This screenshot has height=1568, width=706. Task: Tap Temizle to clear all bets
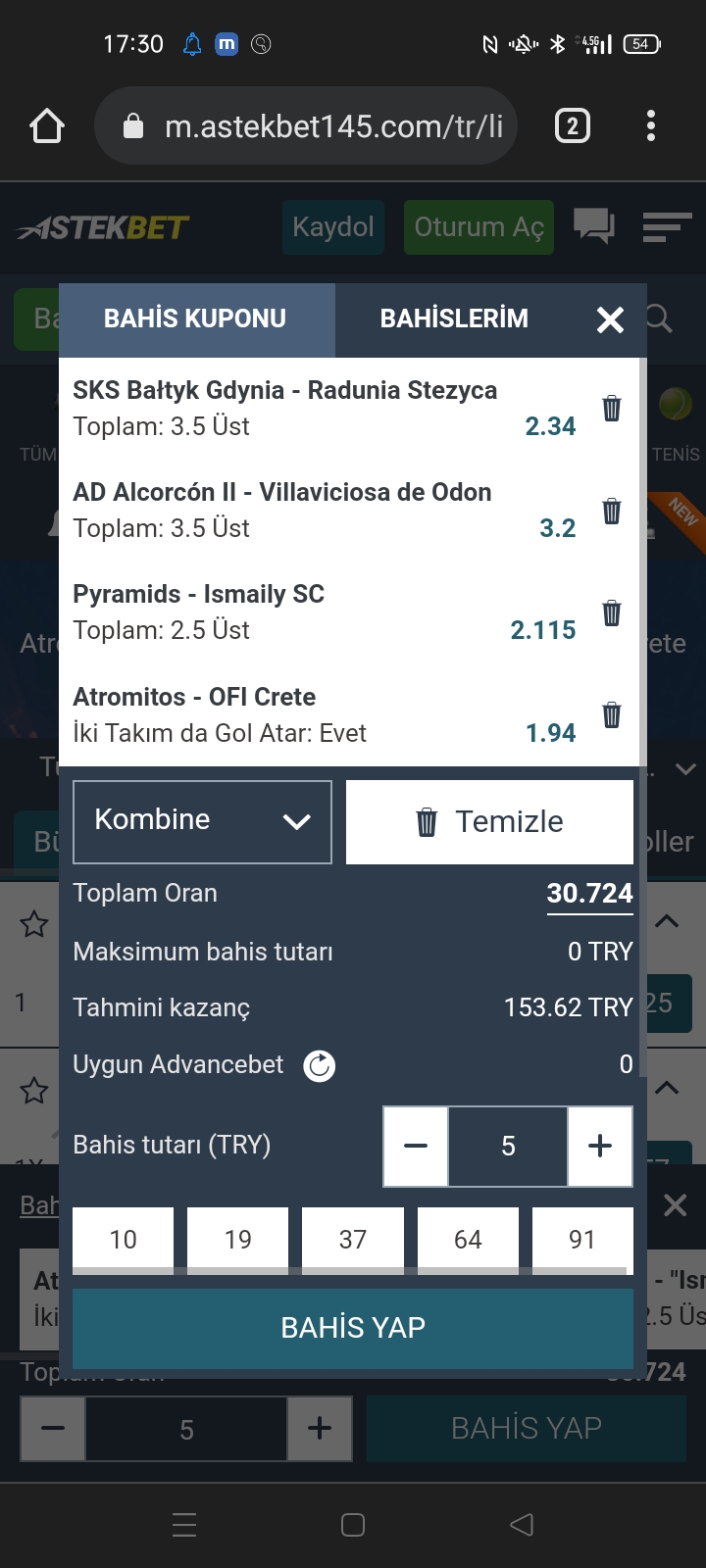[x=489, y=821]
